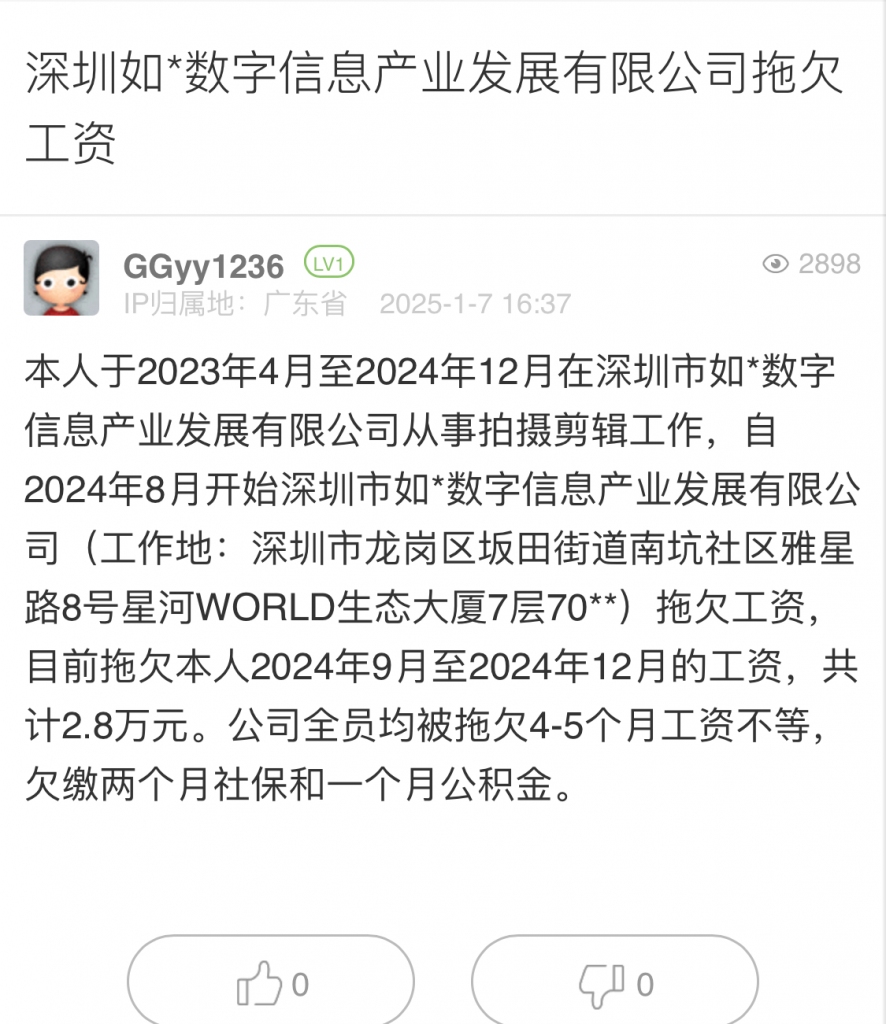The image size is (886, 1024).
Task: Open the GGyy1236 username profile
Action: pos(203,266)
